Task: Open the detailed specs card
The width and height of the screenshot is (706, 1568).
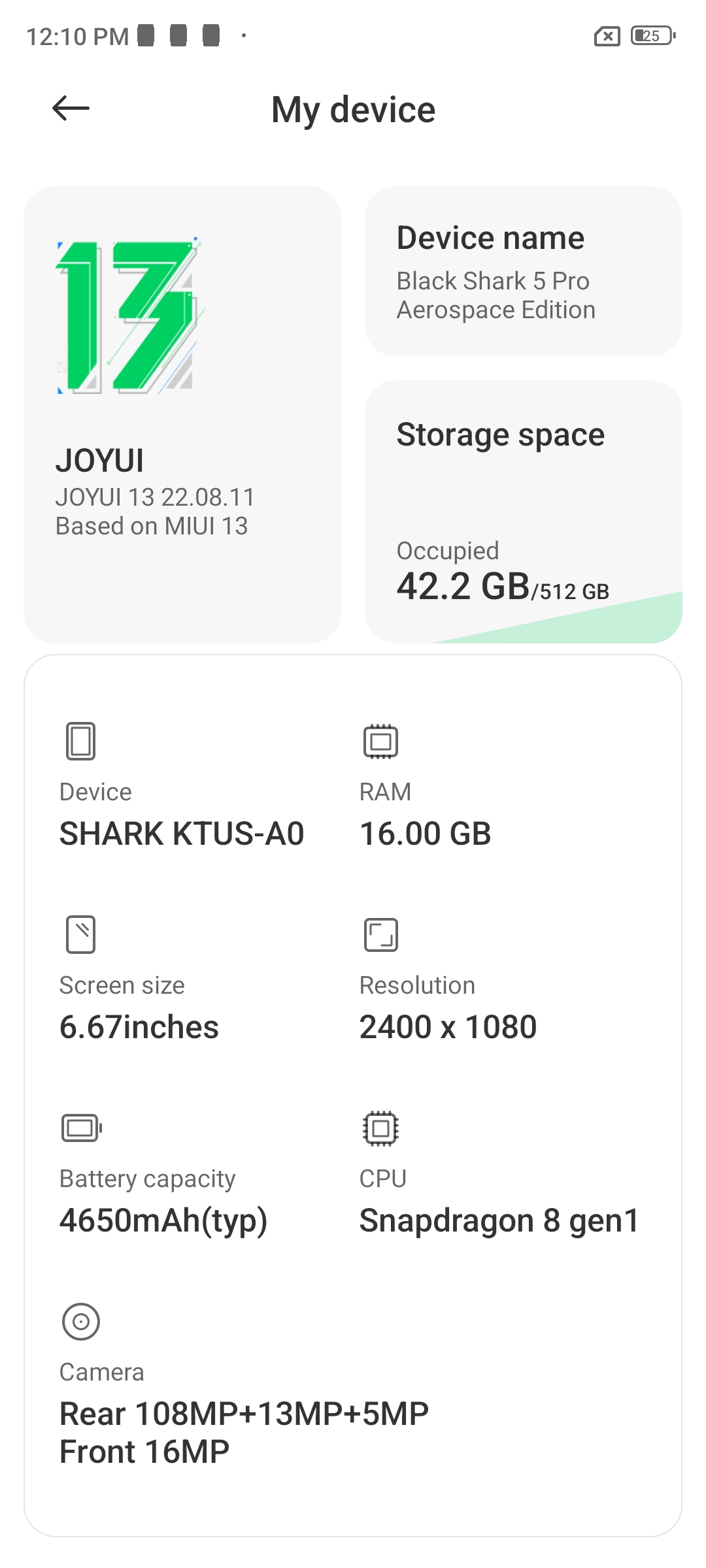Action: [353, 1096]
